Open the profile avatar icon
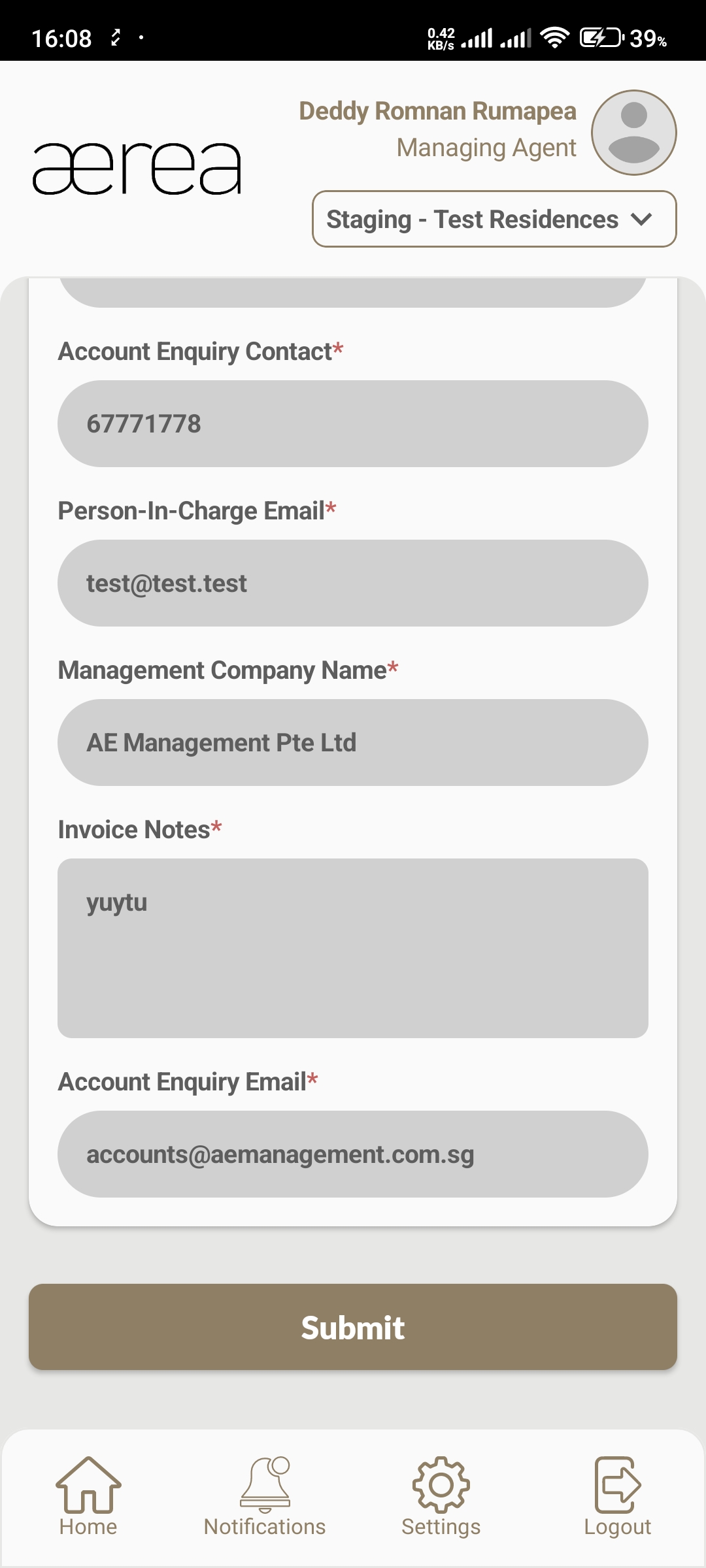Image resolution: width=706 pixels, height=1568 pixels. tap(633, 133)
